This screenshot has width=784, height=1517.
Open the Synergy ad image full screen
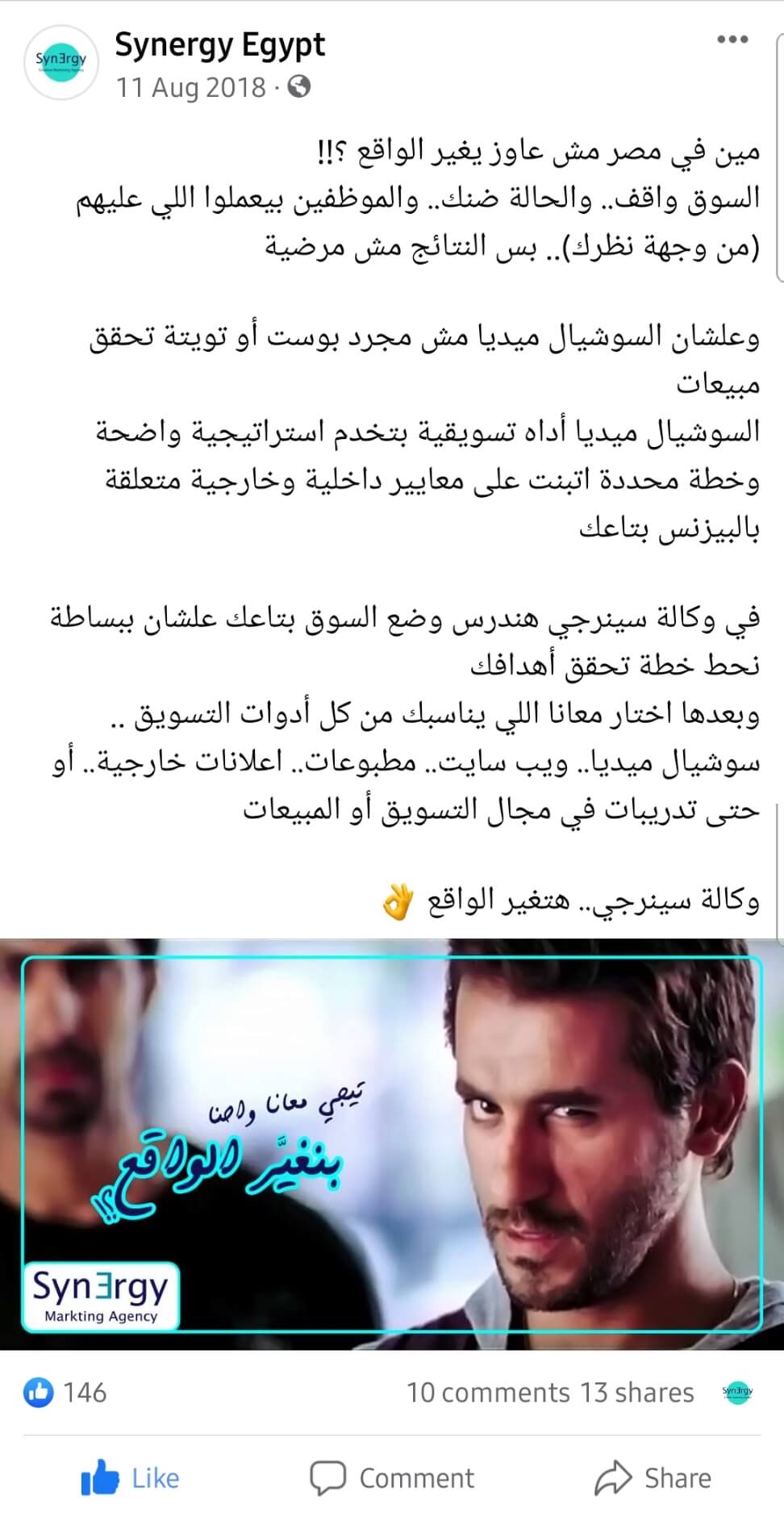point(392,1143)
